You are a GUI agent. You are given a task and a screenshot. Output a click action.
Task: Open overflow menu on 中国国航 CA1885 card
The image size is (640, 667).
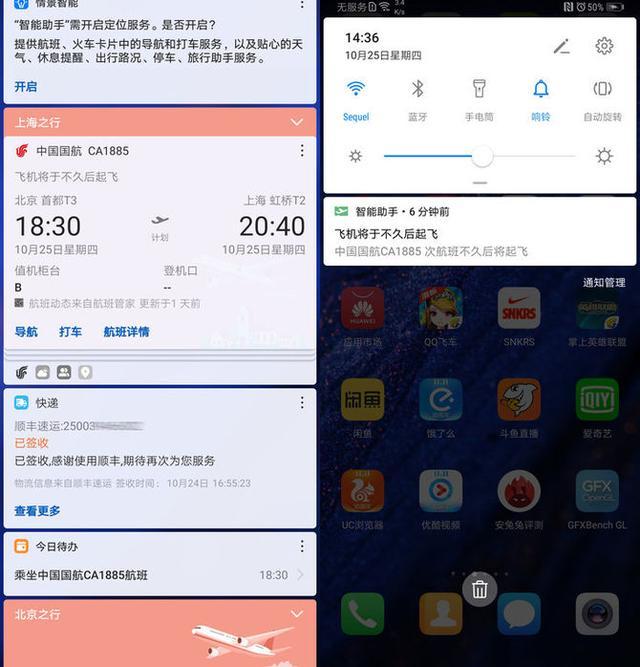click(x=302, y=151)
